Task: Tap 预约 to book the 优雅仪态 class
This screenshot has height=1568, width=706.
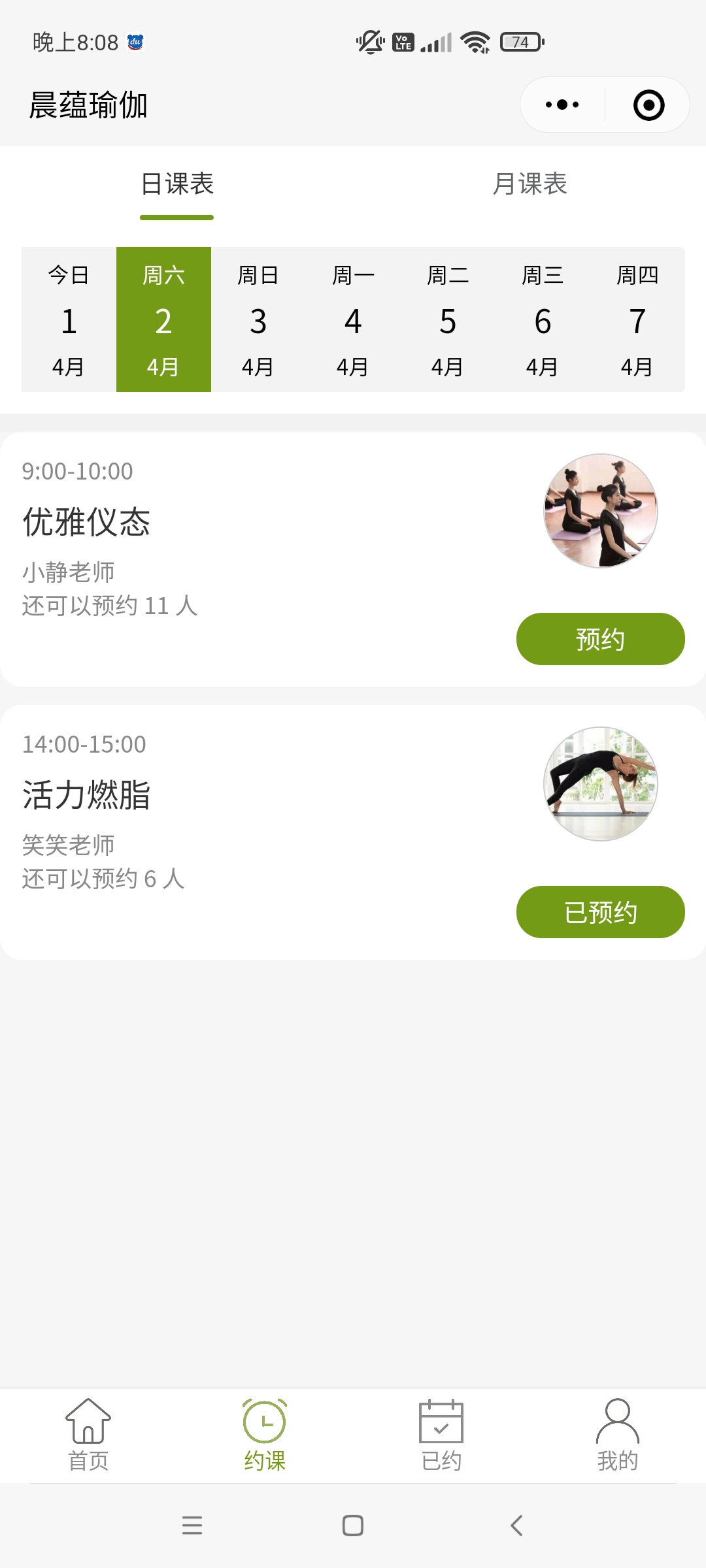Action: coord(600,639)
